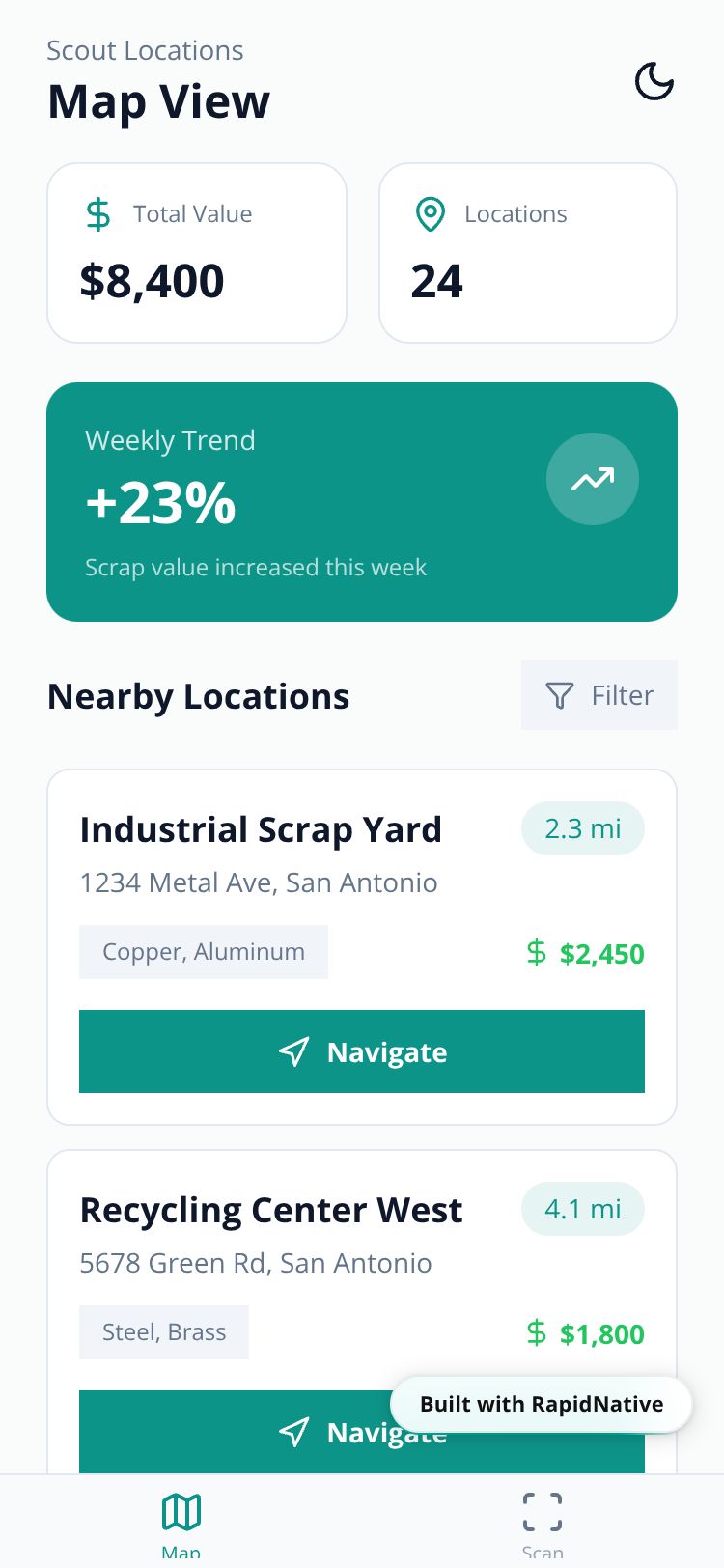Switch to the Map tab
724x1568 pixels.
tap(181, 1522)
